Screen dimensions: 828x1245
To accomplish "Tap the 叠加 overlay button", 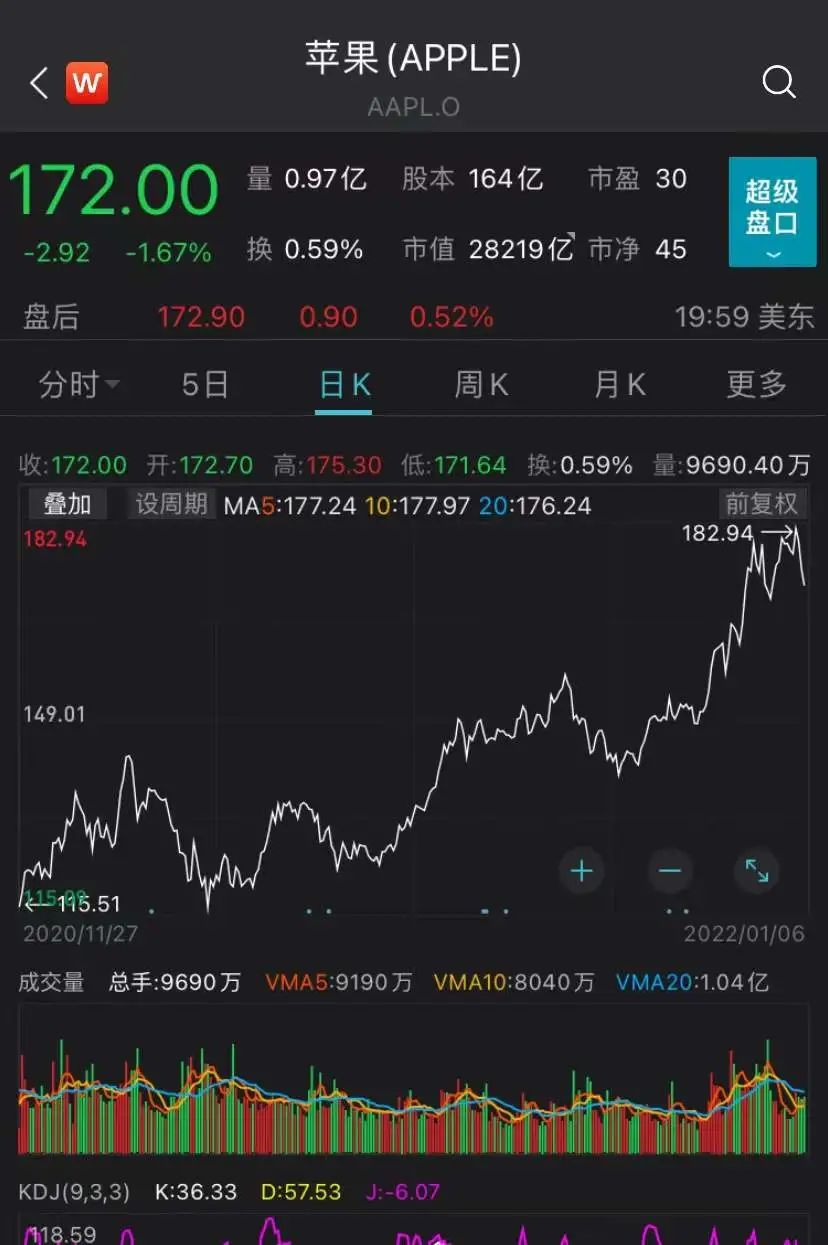I will coord(67,504).
